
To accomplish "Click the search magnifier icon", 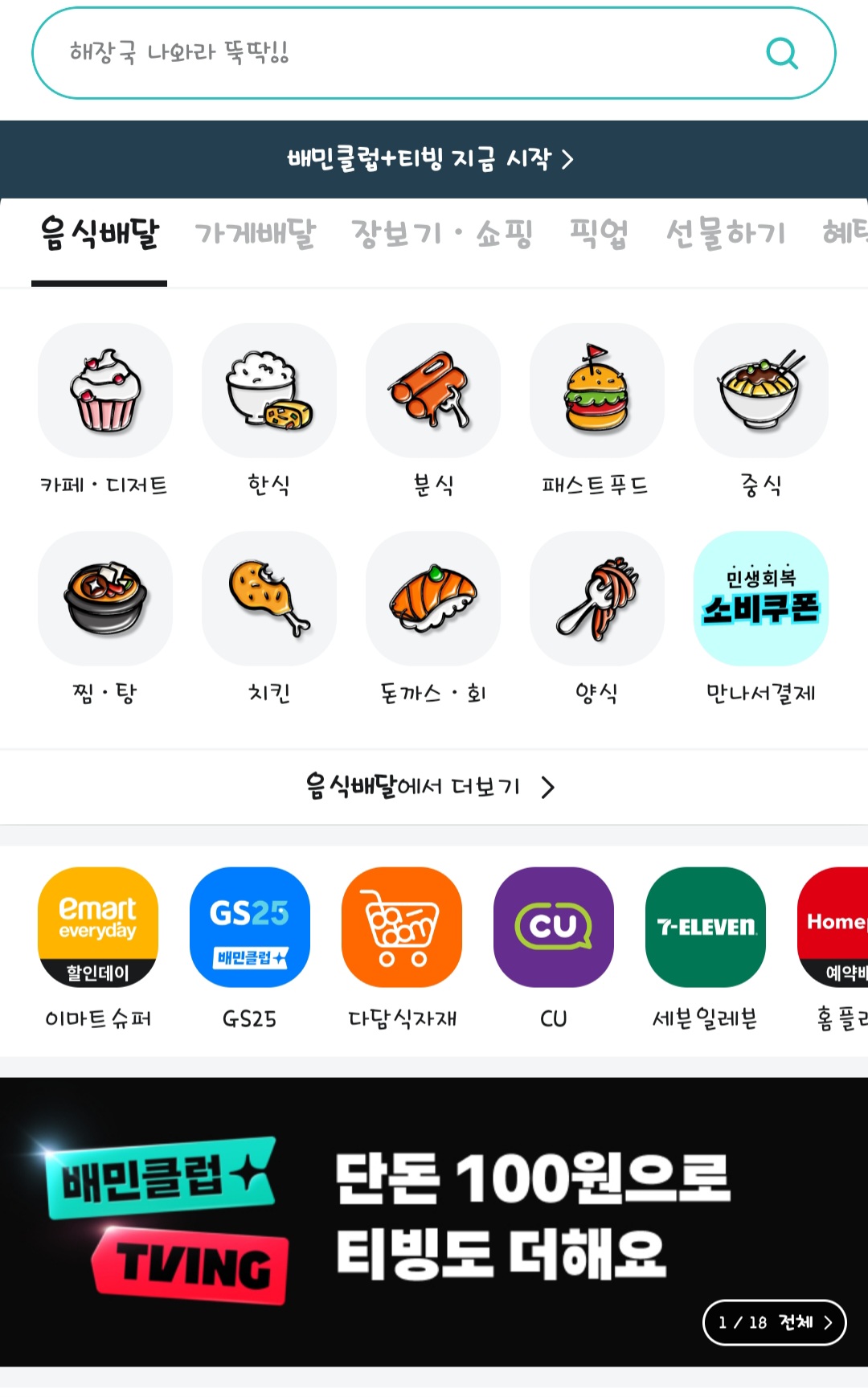I will coord(780,55).
